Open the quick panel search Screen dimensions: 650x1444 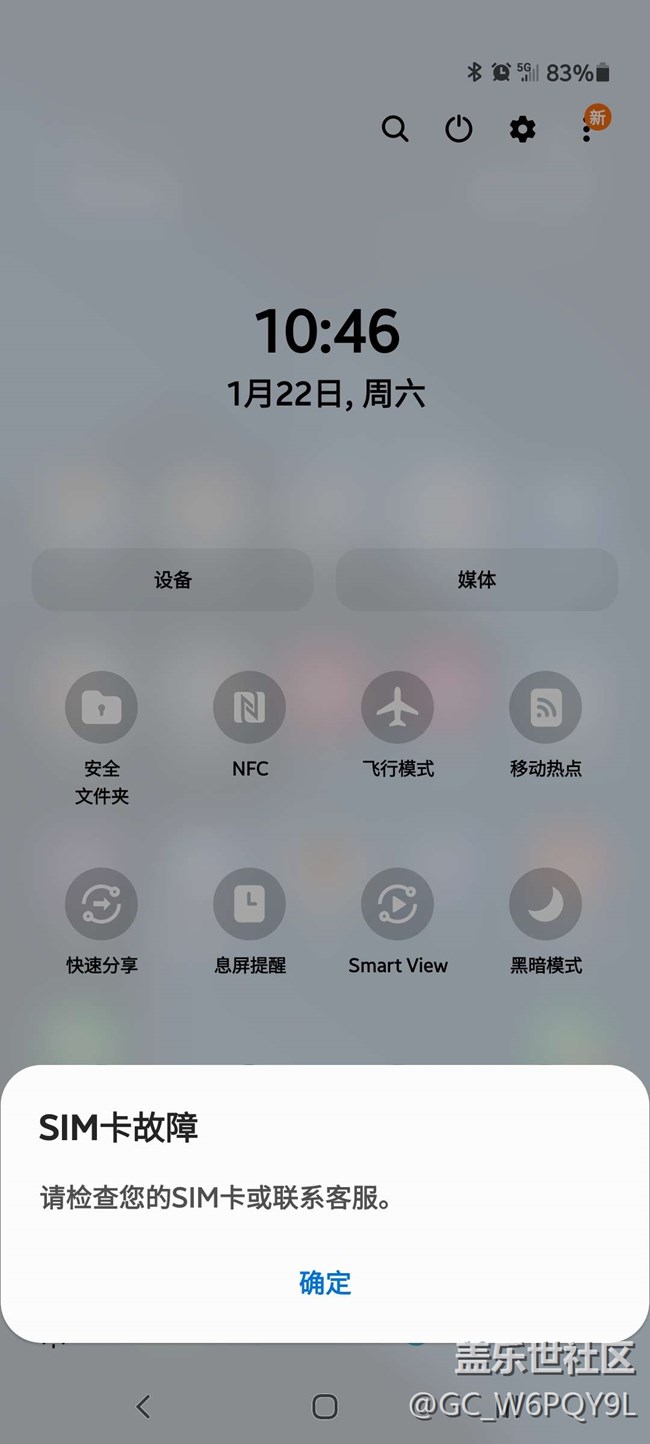(x=395, y=129)
